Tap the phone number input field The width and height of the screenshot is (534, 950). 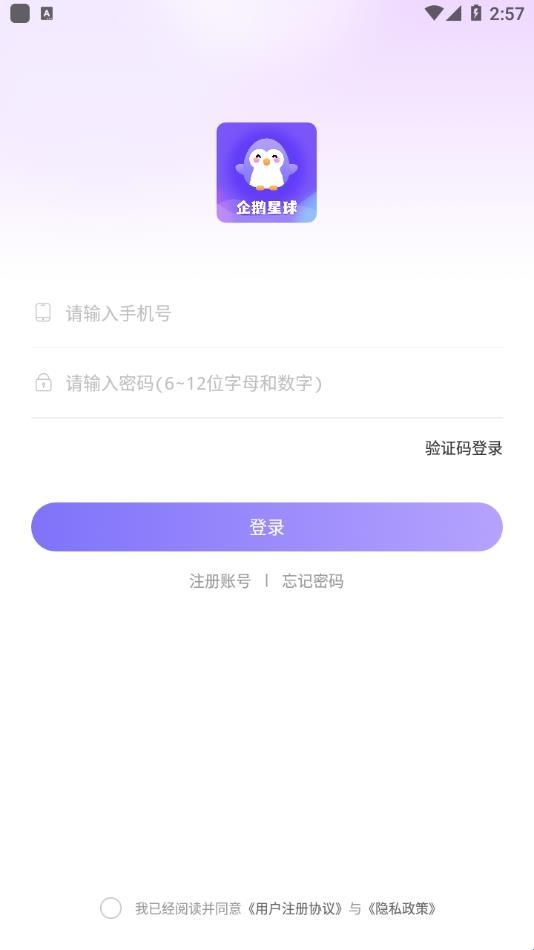point(267,313)
